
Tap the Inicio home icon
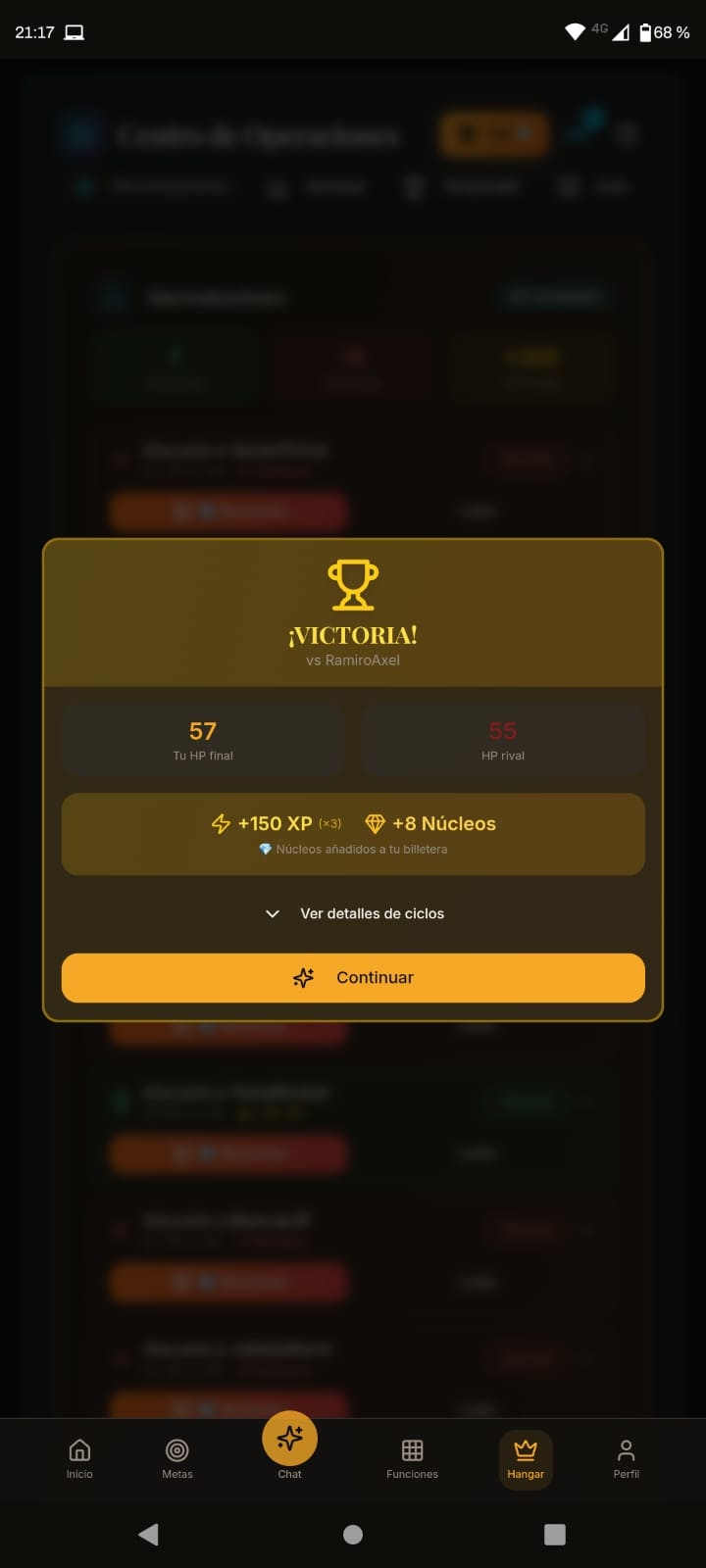pyautogui.click(x=78, y=1447)
